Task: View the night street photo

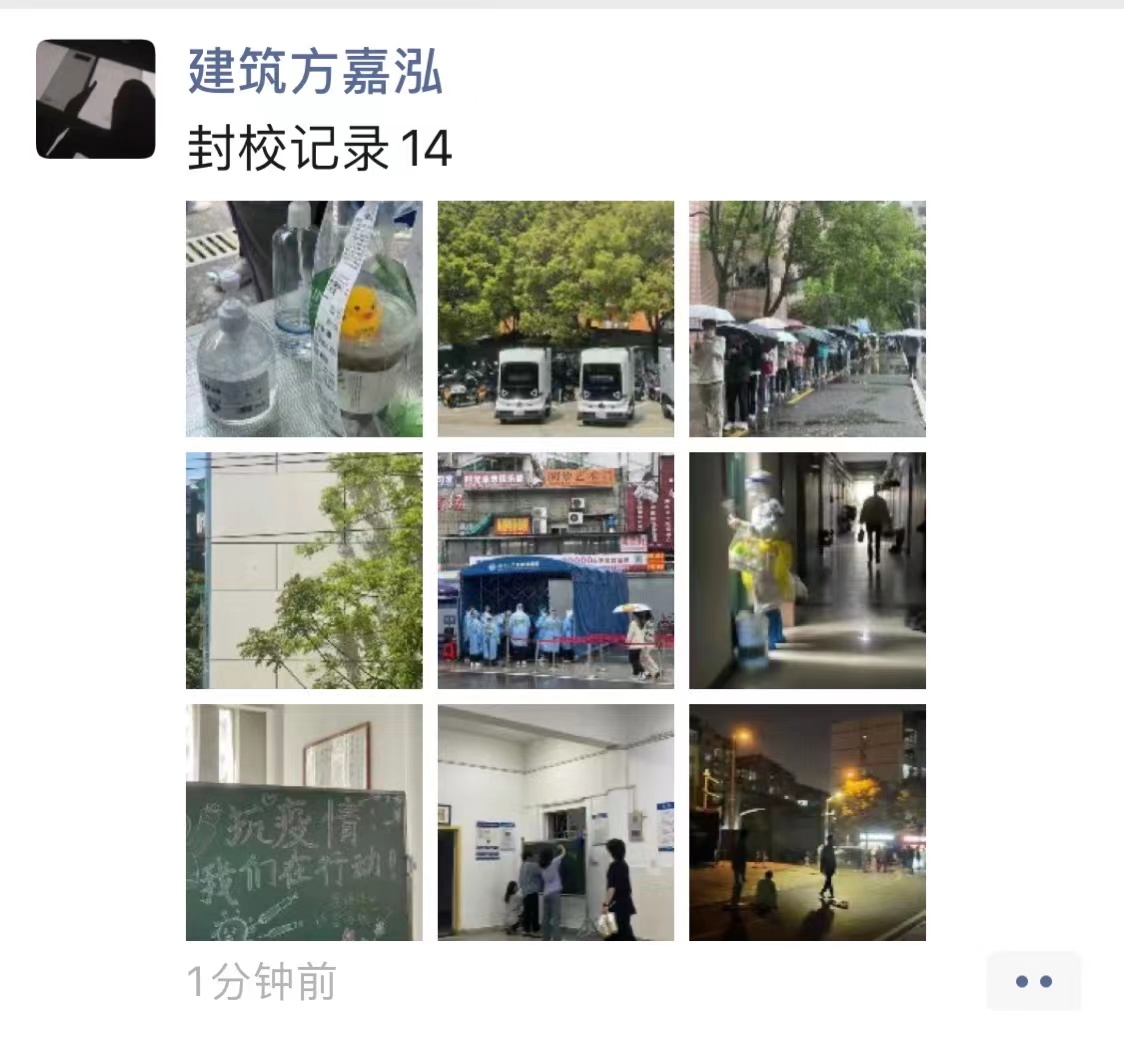Action: point(807,822)
